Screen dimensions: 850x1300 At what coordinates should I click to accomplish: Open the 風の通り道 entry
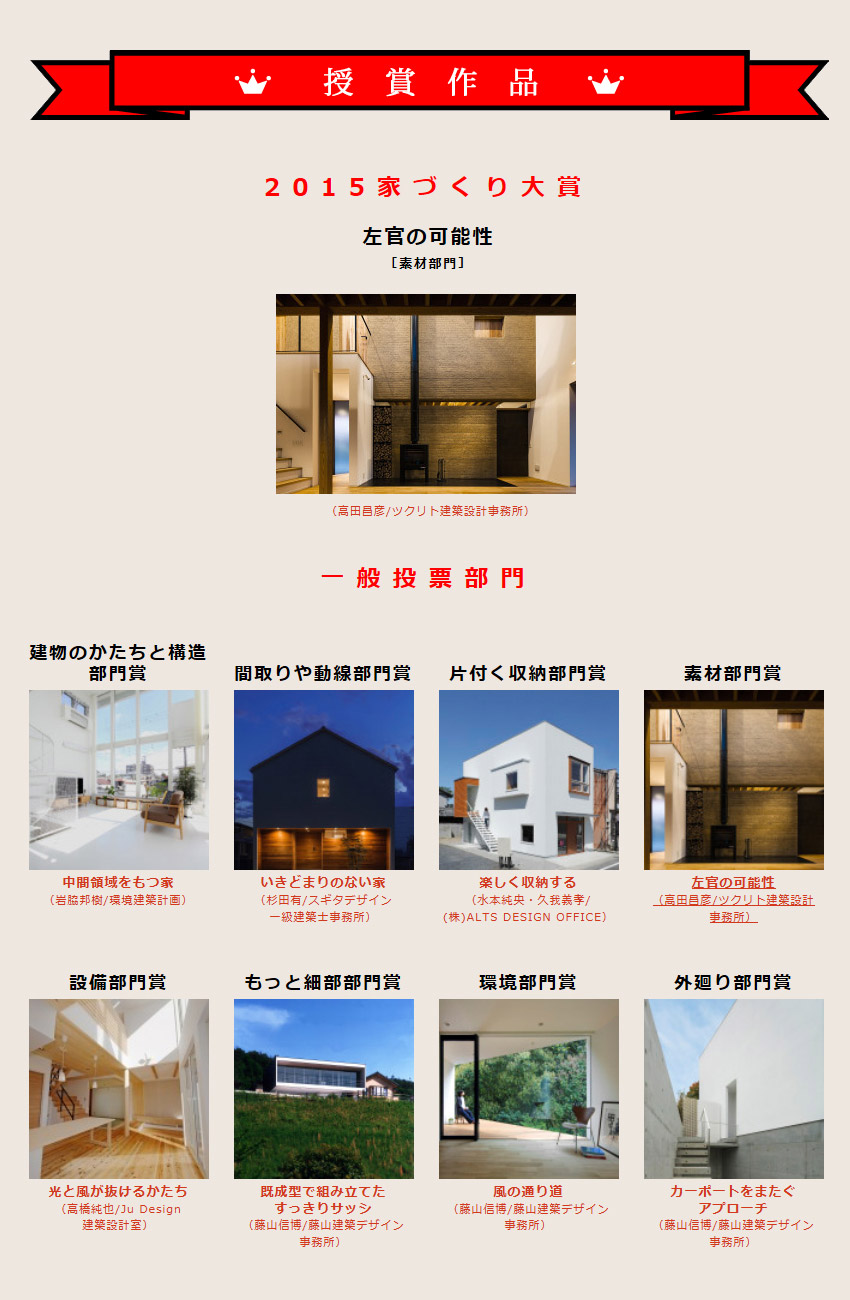click(528, 1191)
